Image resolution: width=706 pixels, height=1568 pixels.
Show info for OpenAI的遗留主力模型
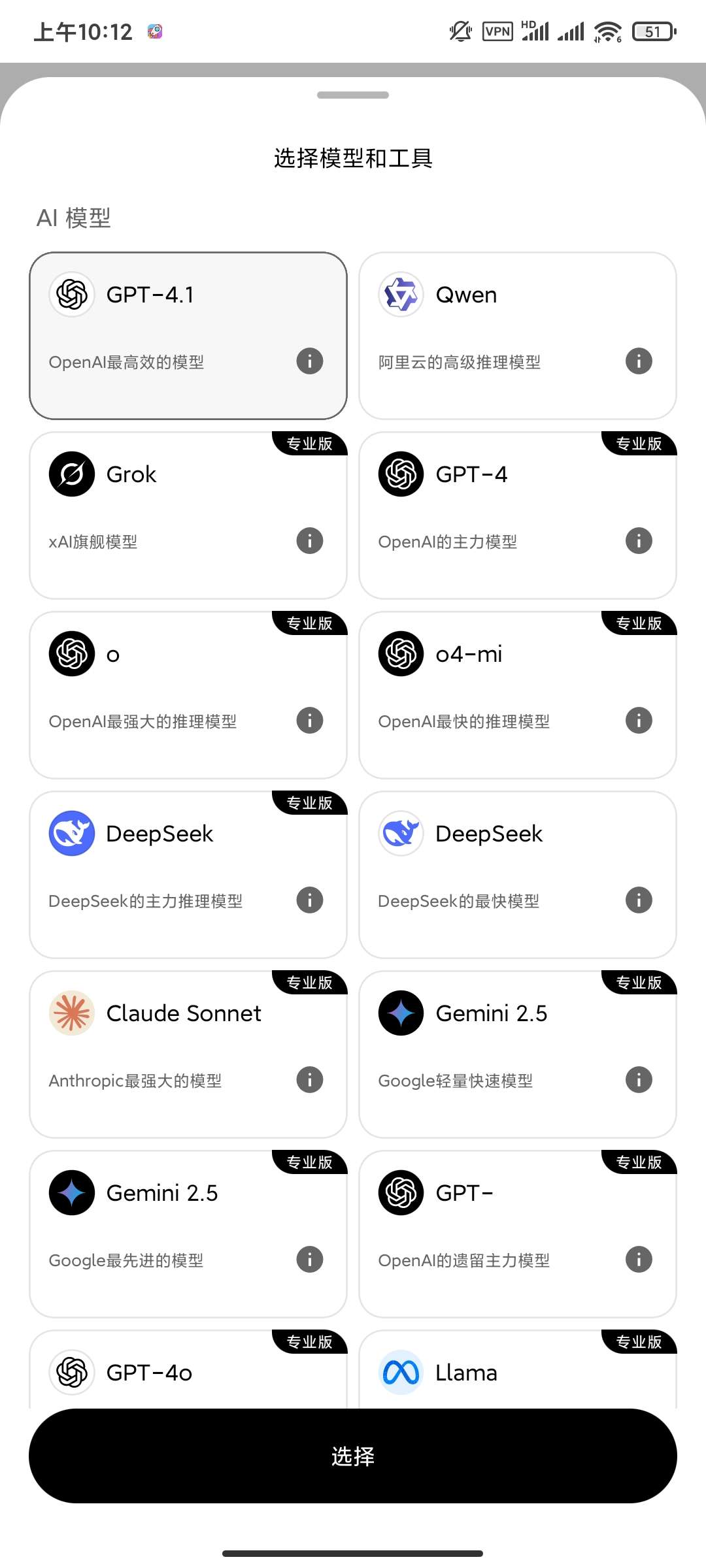tap(639, 1260)
